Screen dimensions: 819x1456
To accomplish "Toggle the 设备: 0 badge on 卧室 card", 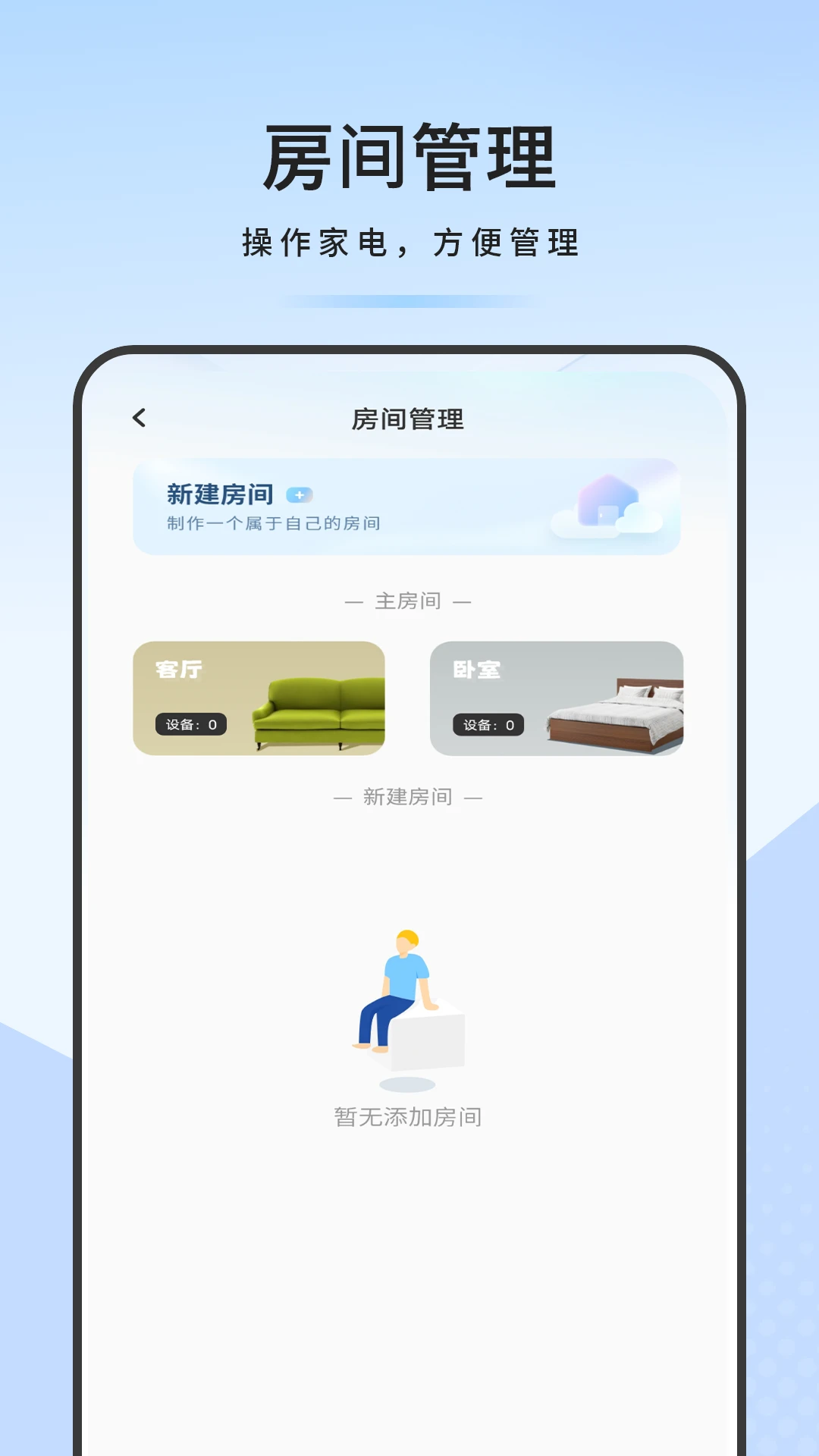I will coord(489,725).
